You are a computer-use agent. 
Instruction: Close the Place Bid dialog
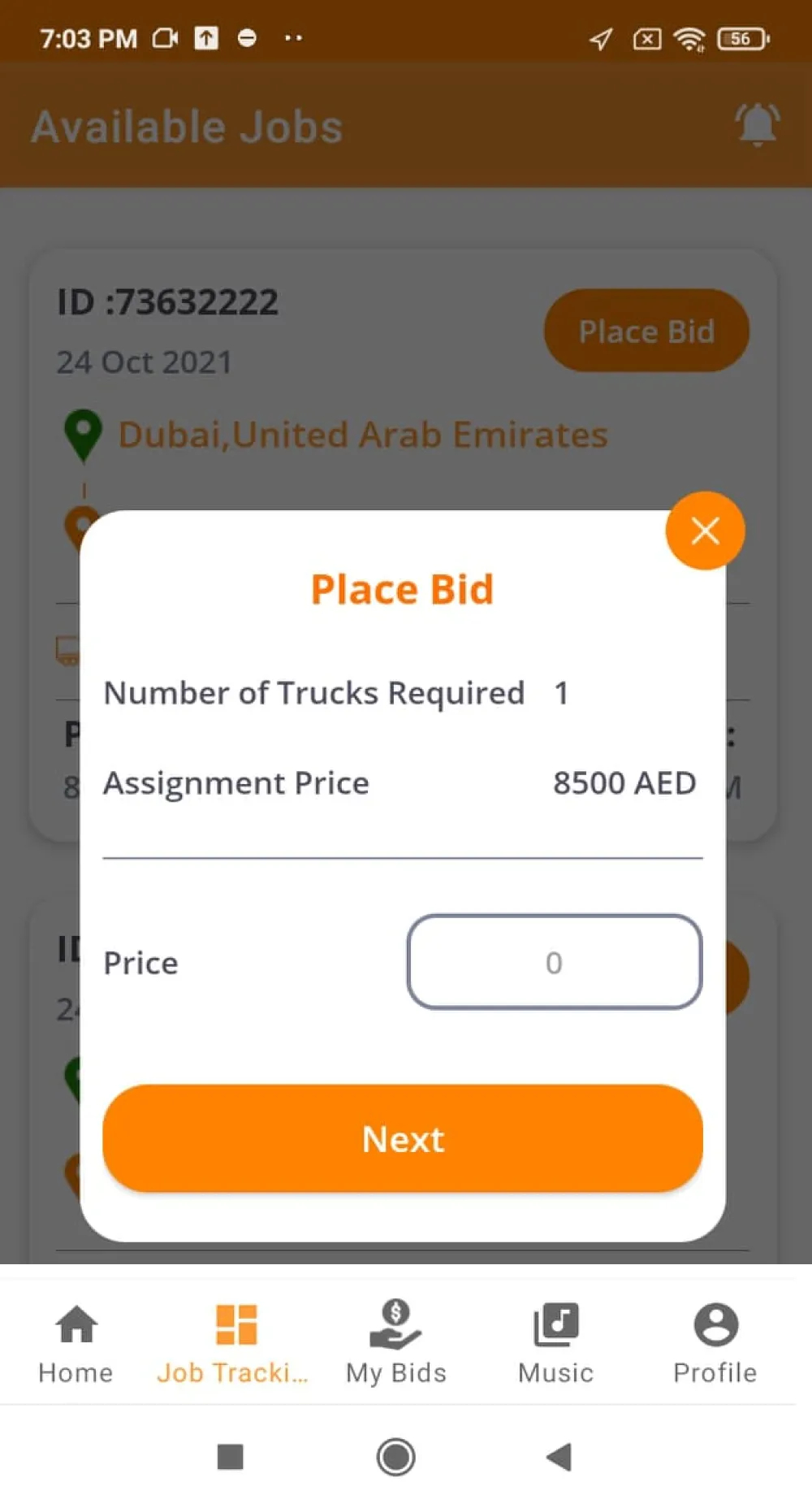pyautogui.click(x=705, y=531)
